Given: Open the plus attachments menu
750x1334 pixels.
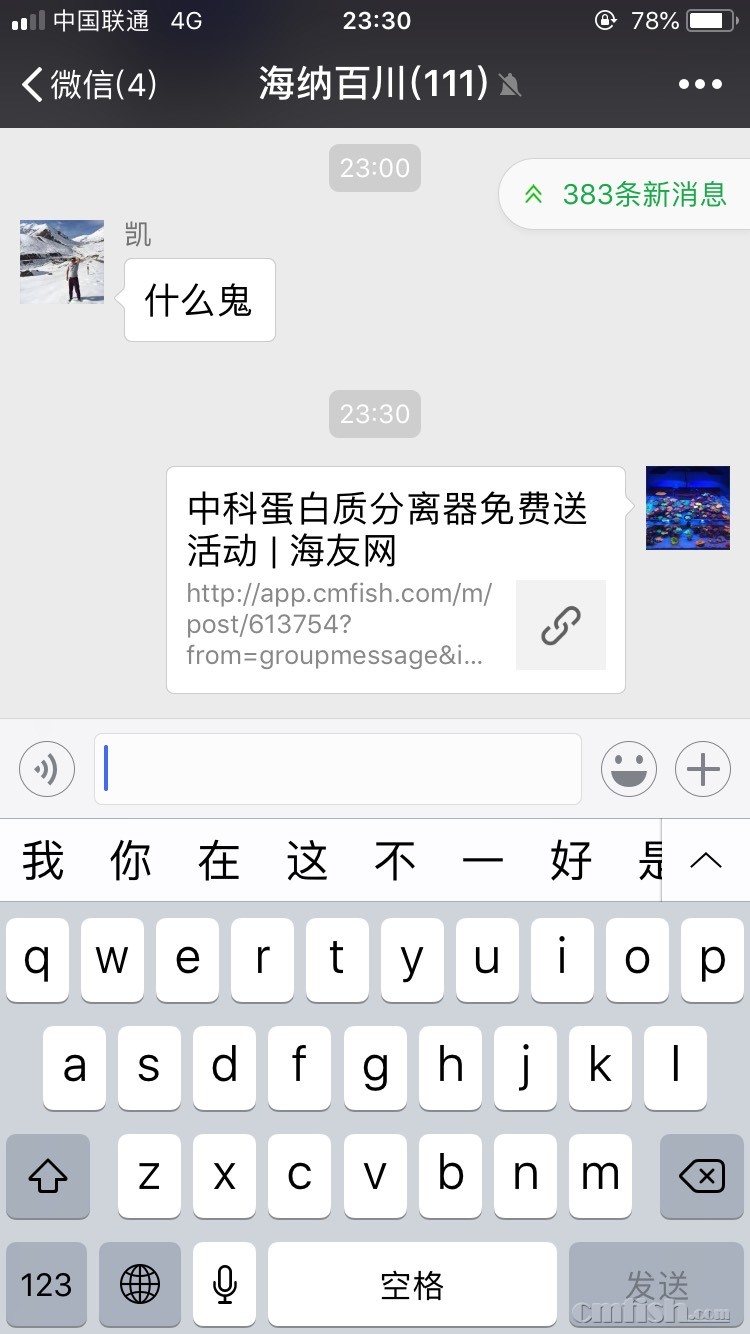Looking at the screenshot, I should [x=703, y=769].
